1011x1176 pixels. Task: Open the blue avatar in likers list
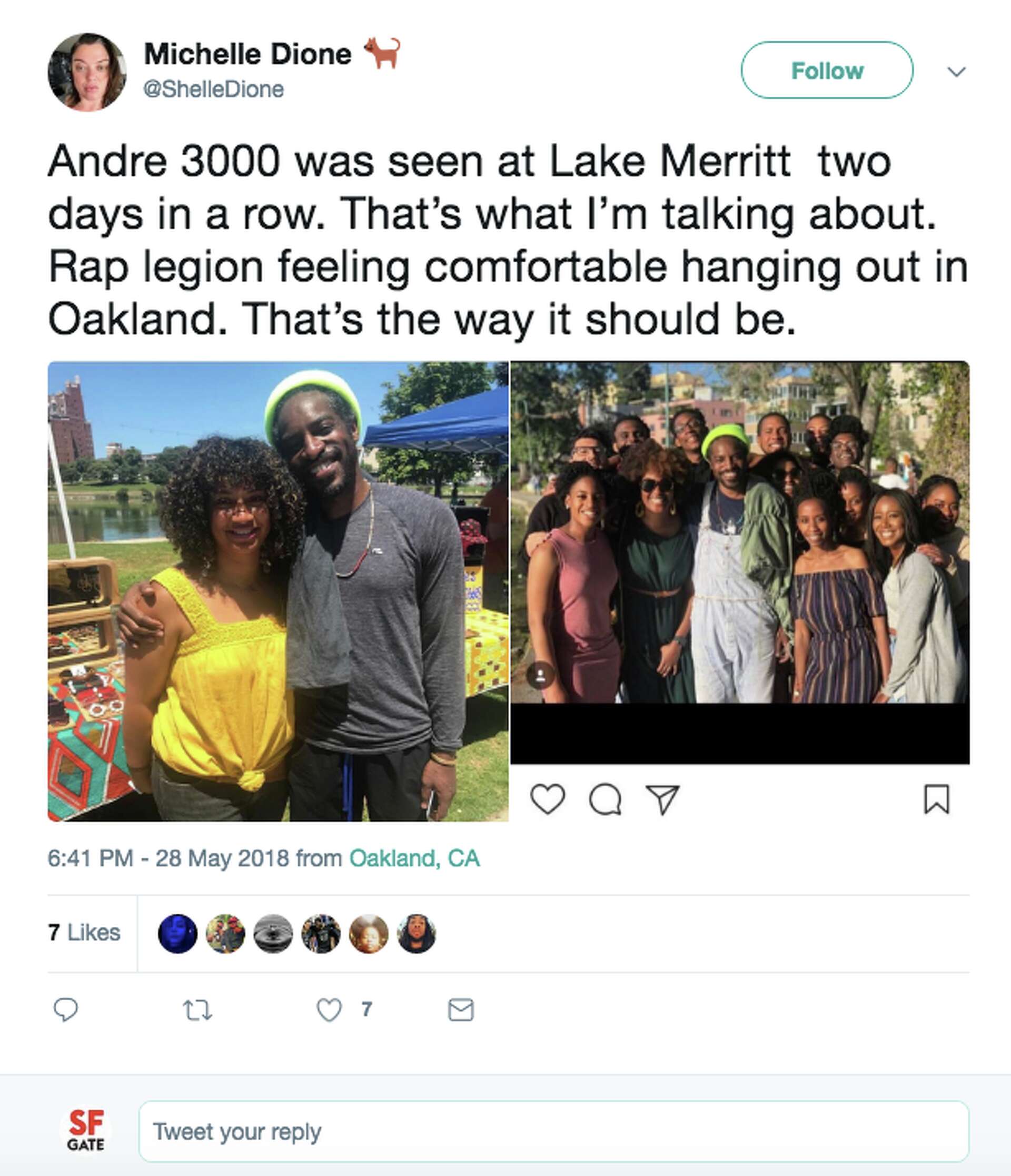[177, 934]
